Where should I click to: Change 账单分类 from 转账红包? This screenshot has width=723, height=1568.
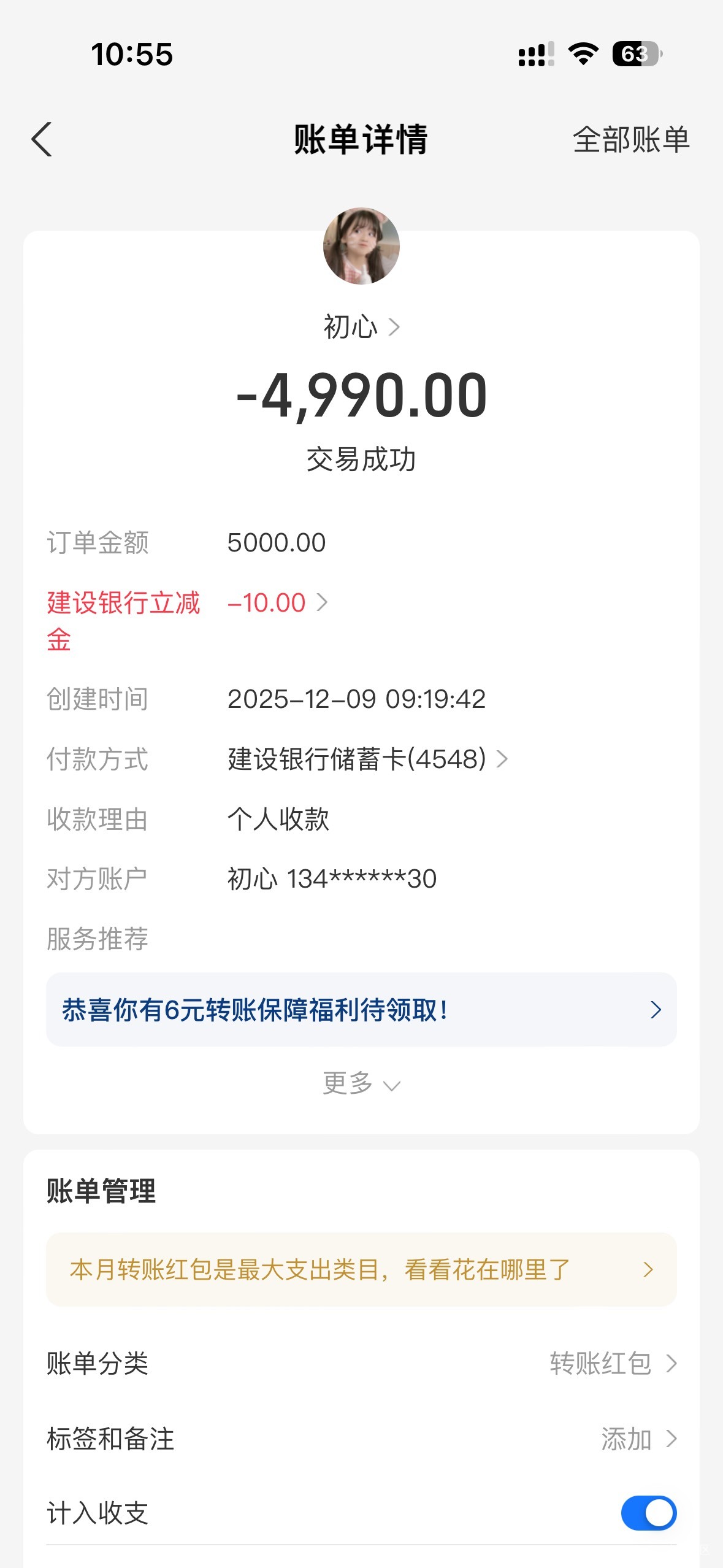(x=612, y=1364)
